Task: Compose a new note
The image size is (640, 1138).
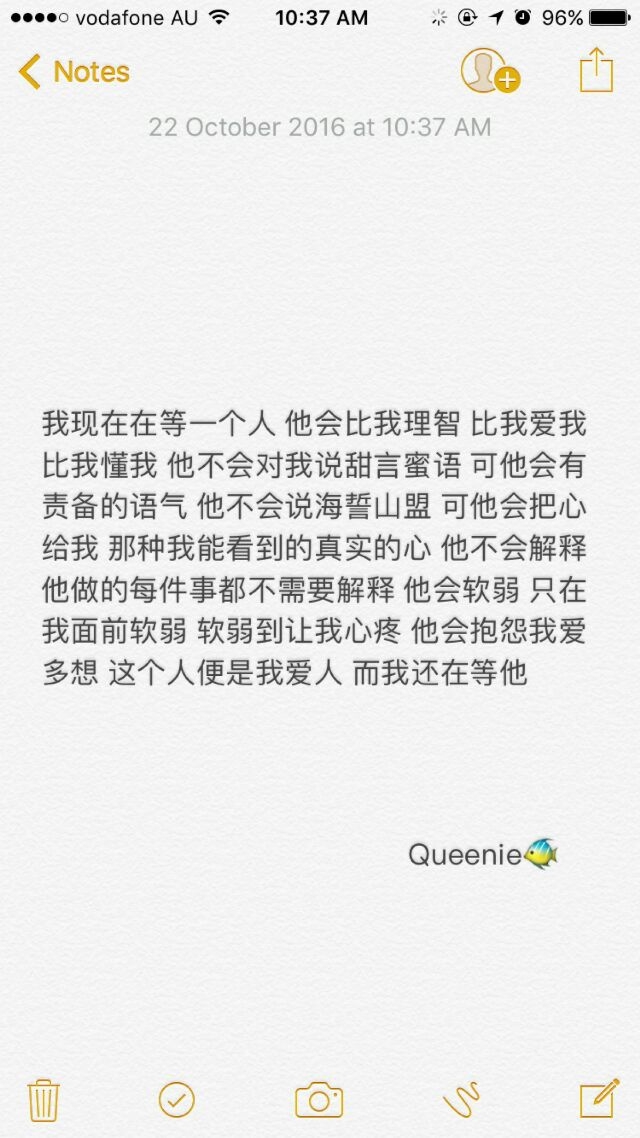Action: click(x=599, y=1099)
